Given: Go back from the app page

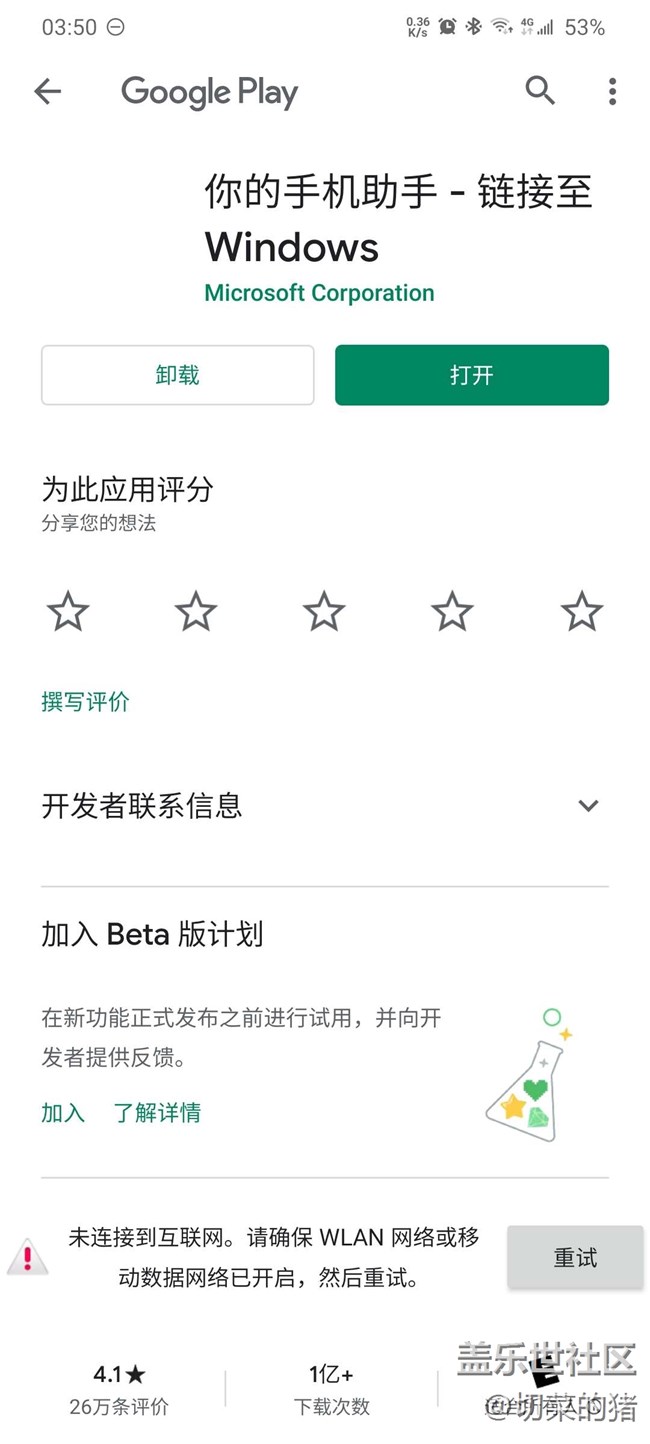Looking at the screenshot, I should pos(48,92).
